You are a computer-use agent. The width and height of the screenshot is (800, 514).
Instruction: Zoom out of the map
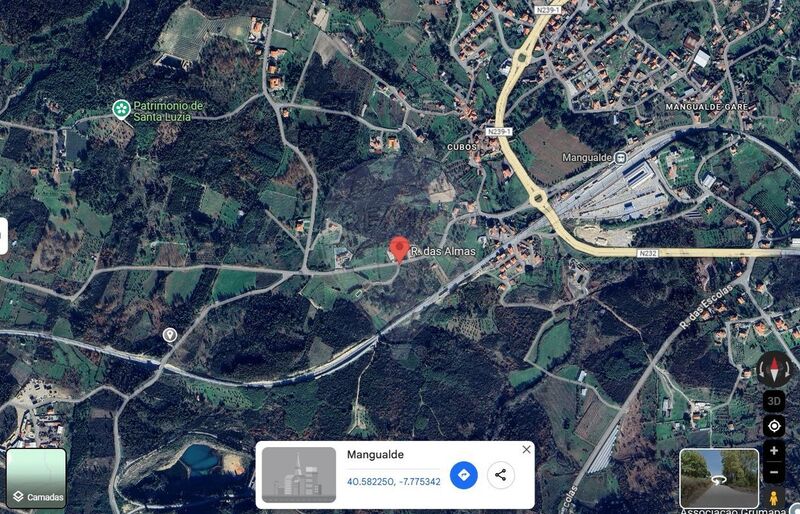pyautogui.click(x=774, y=472)
